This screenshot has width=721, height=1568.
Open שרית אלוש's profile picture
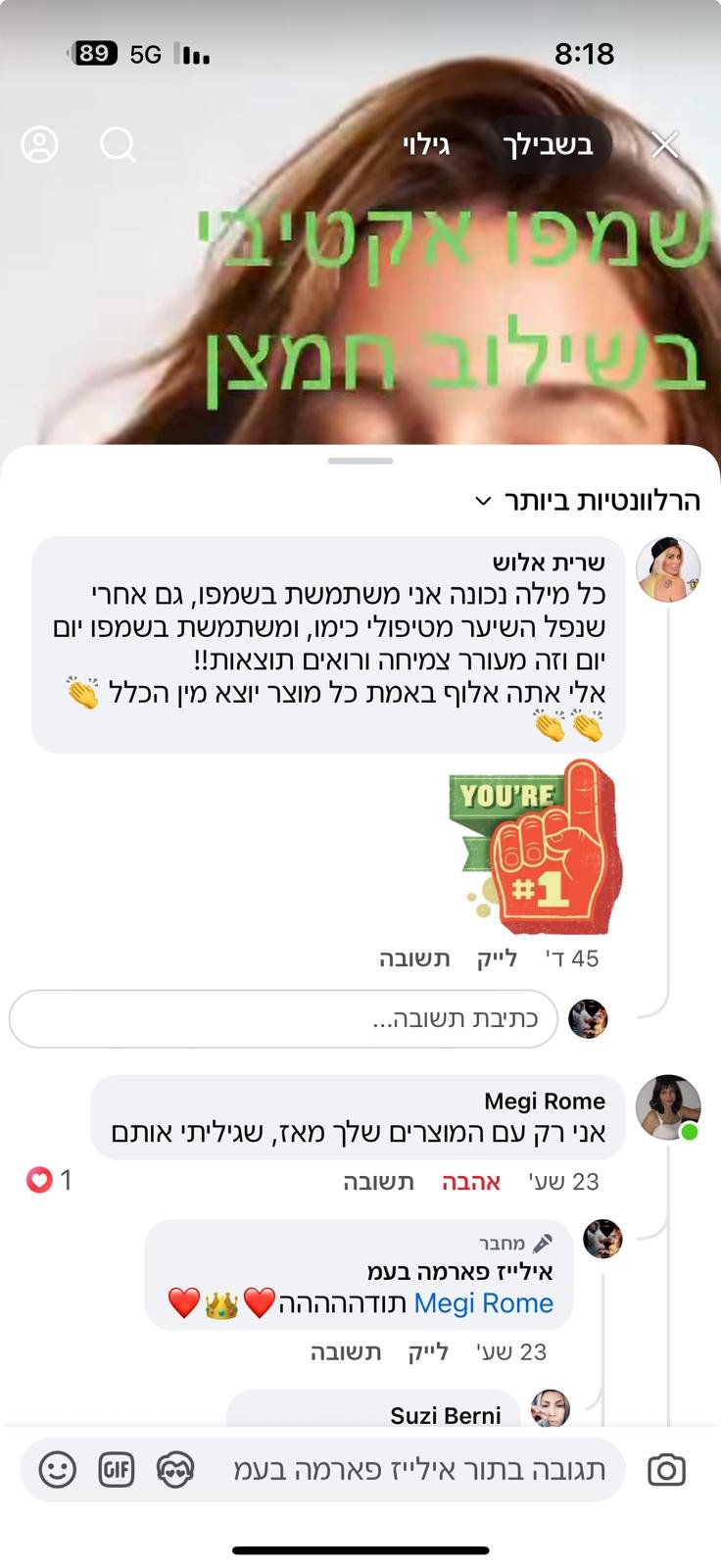668,568
